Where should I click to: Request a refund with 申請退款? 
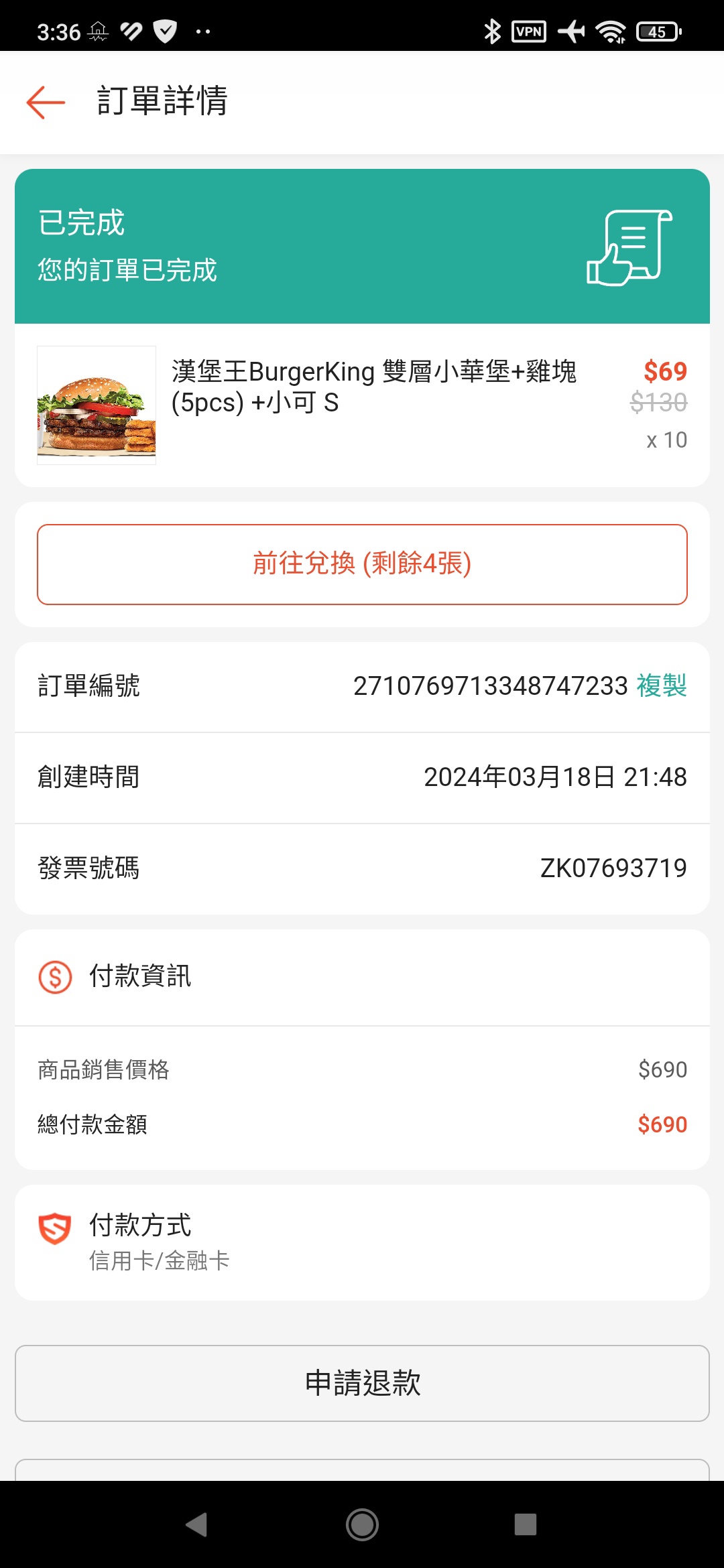tap(362, 1383)
